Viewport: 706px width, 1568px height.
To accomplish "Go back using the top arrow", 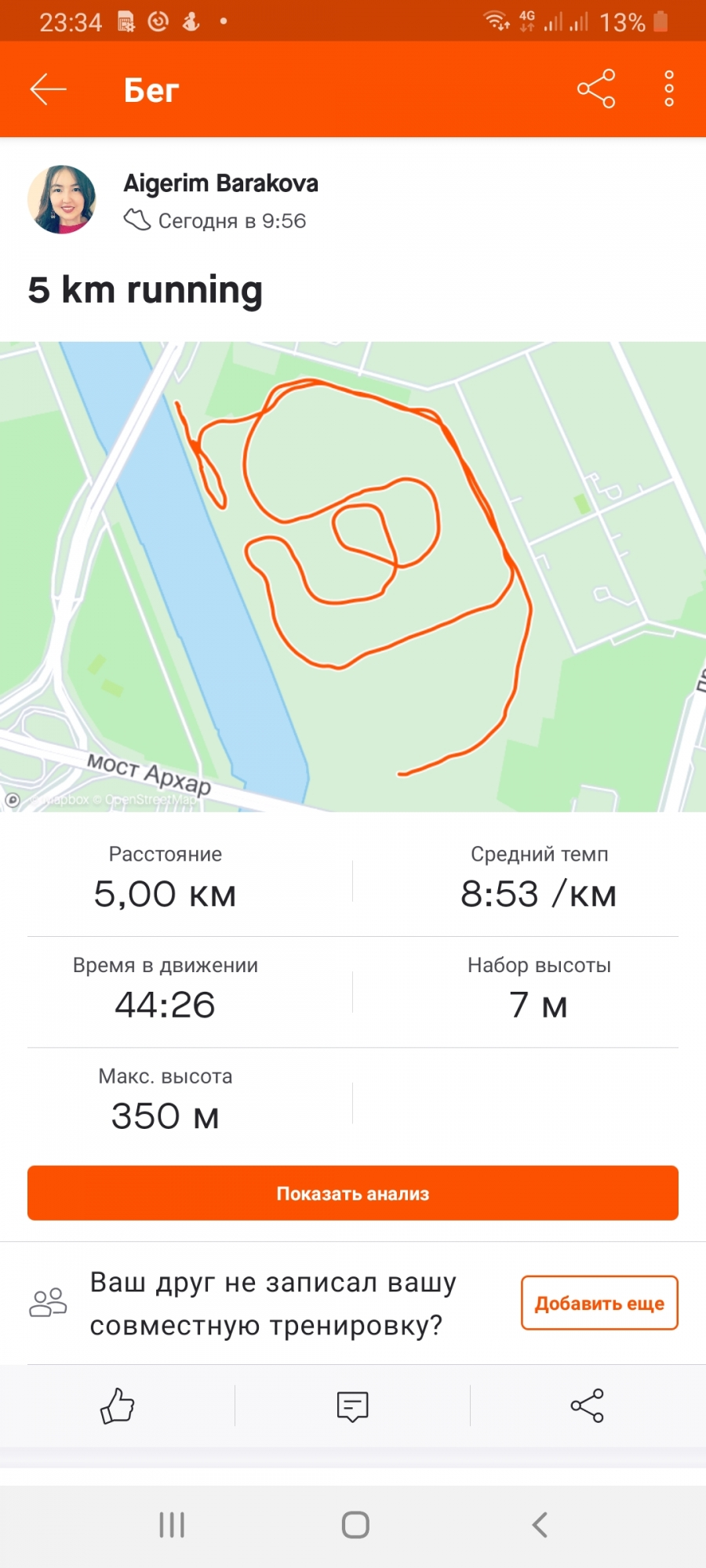I will click(49, 89).
